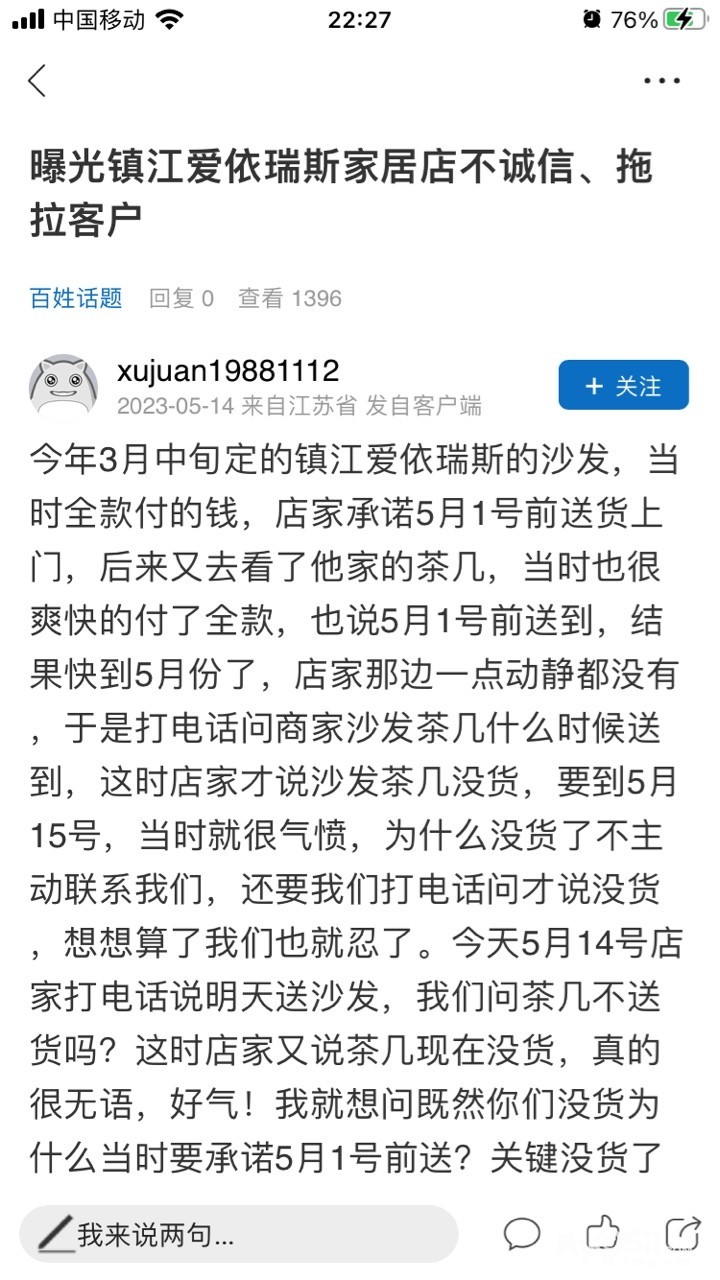Open xujuan19881112's avatar profile
Viewport: 720px width, 1280px height.
coord(64,385)
